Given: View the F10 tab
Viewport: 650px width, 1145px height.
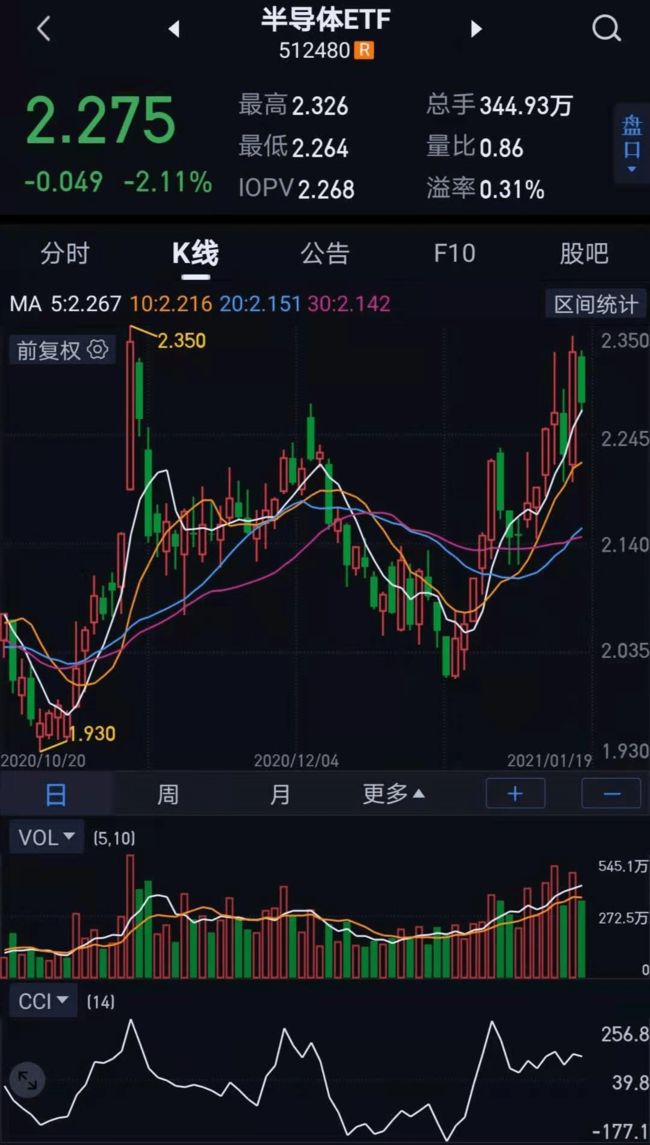Looking at the screenshot, I should point(454,253).
